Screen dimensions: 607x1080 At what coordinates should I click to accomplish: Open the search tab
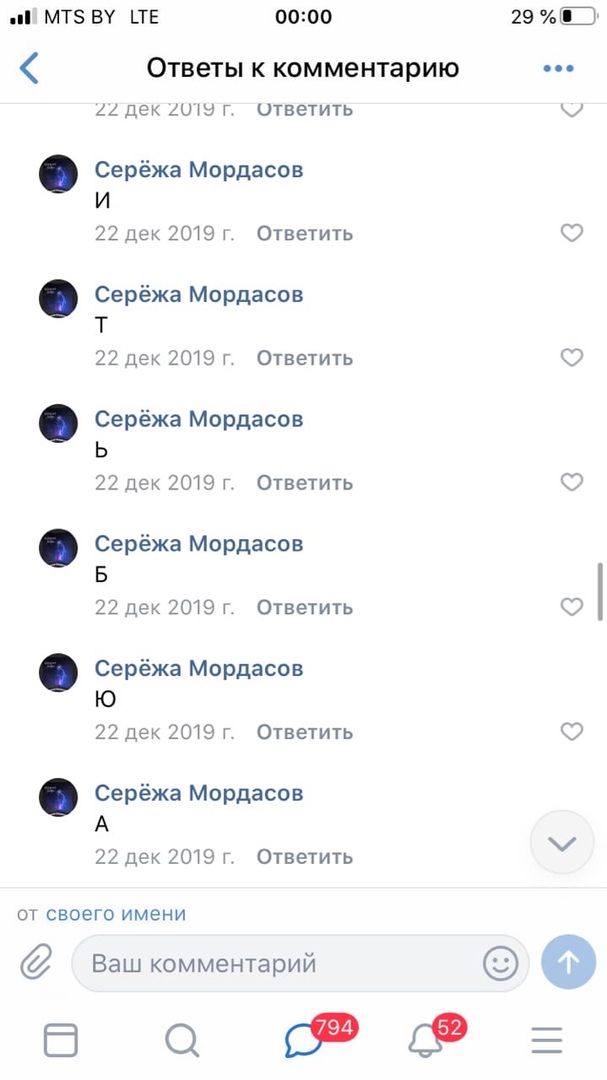[x=182, y=1041]
